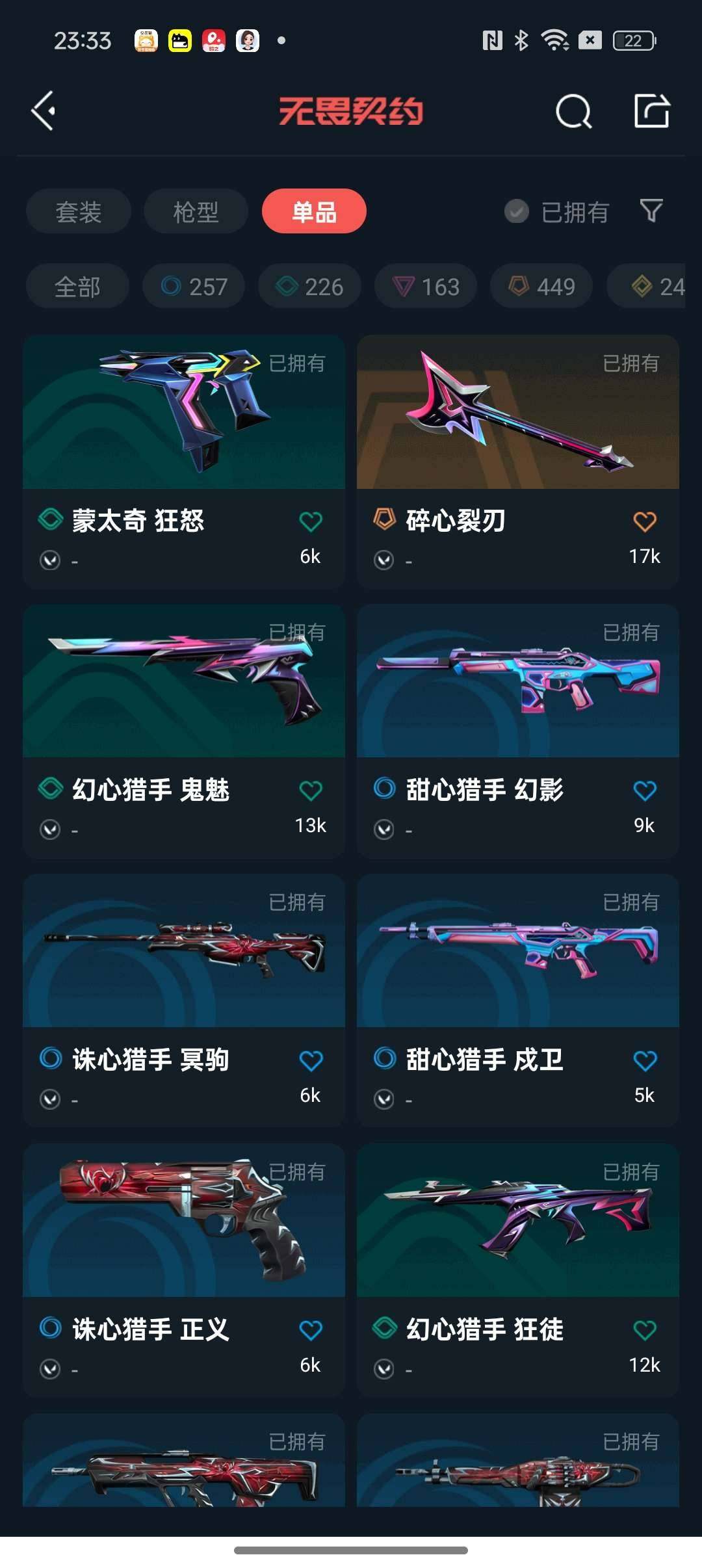Switch to the 套装 tab
The image size is (702, 1568).
click(79, 211)
